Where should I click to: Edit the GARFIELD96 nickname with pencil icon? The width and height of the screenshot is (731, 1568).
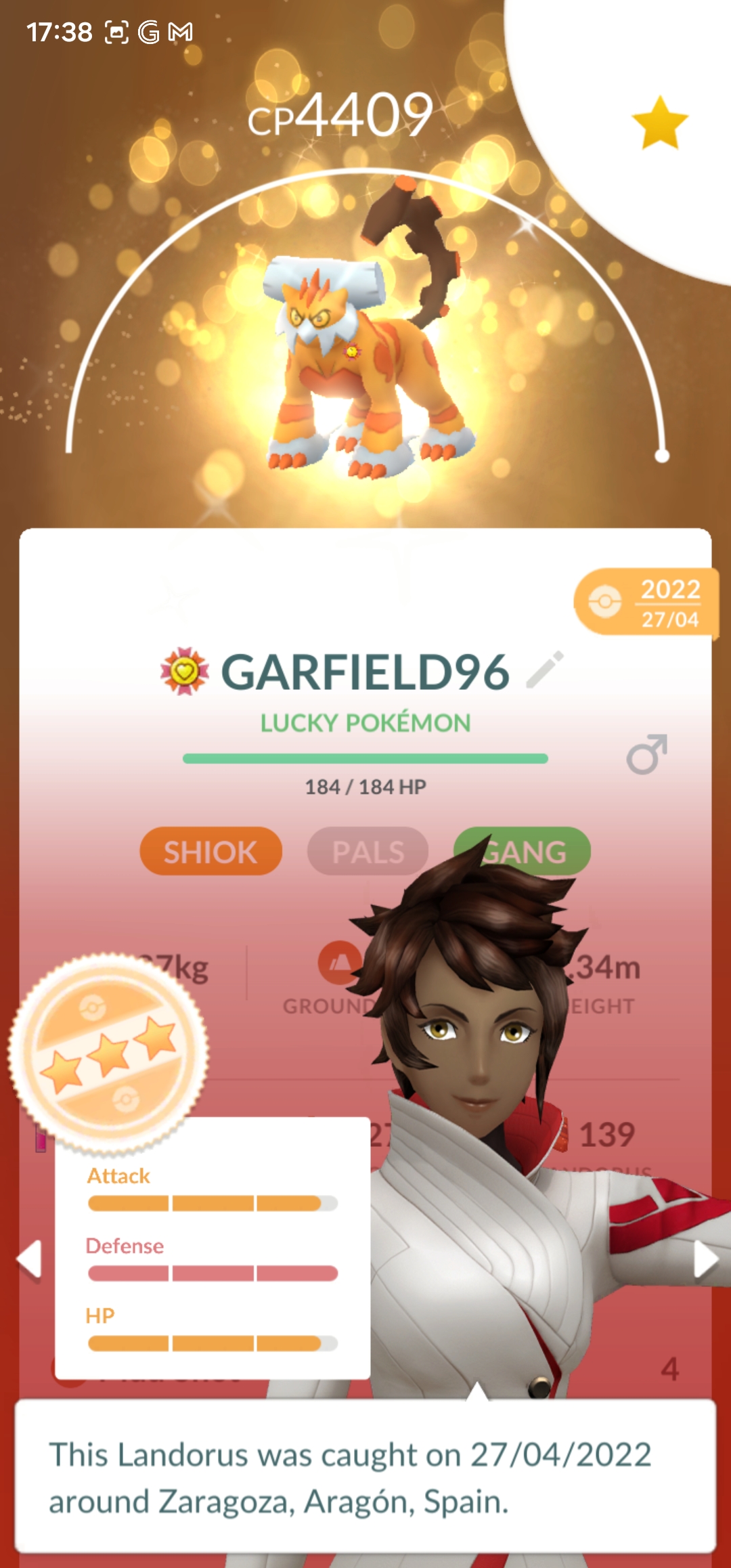[545, 670]
